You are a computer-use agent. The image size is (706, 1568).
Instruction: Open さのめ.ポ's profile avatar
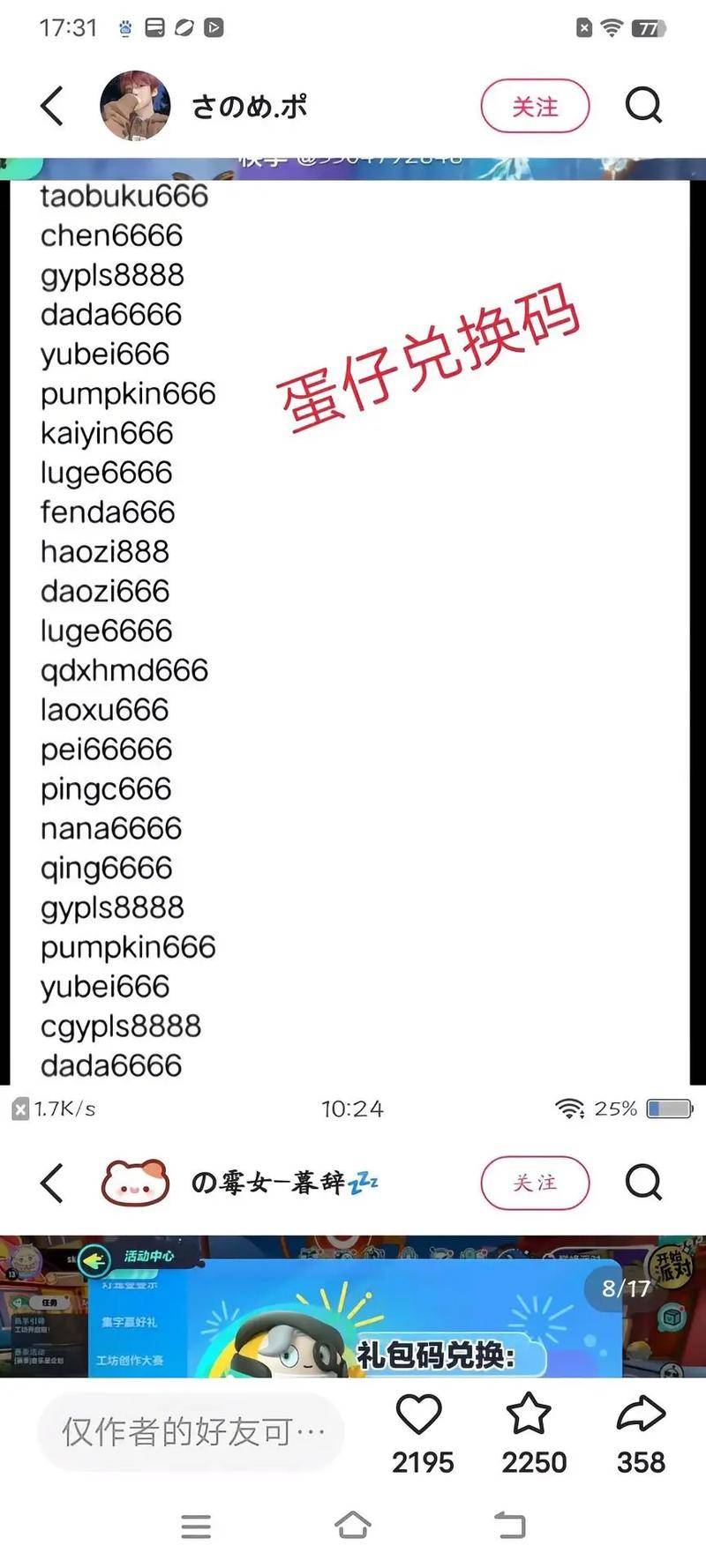[x=135, y=107]
